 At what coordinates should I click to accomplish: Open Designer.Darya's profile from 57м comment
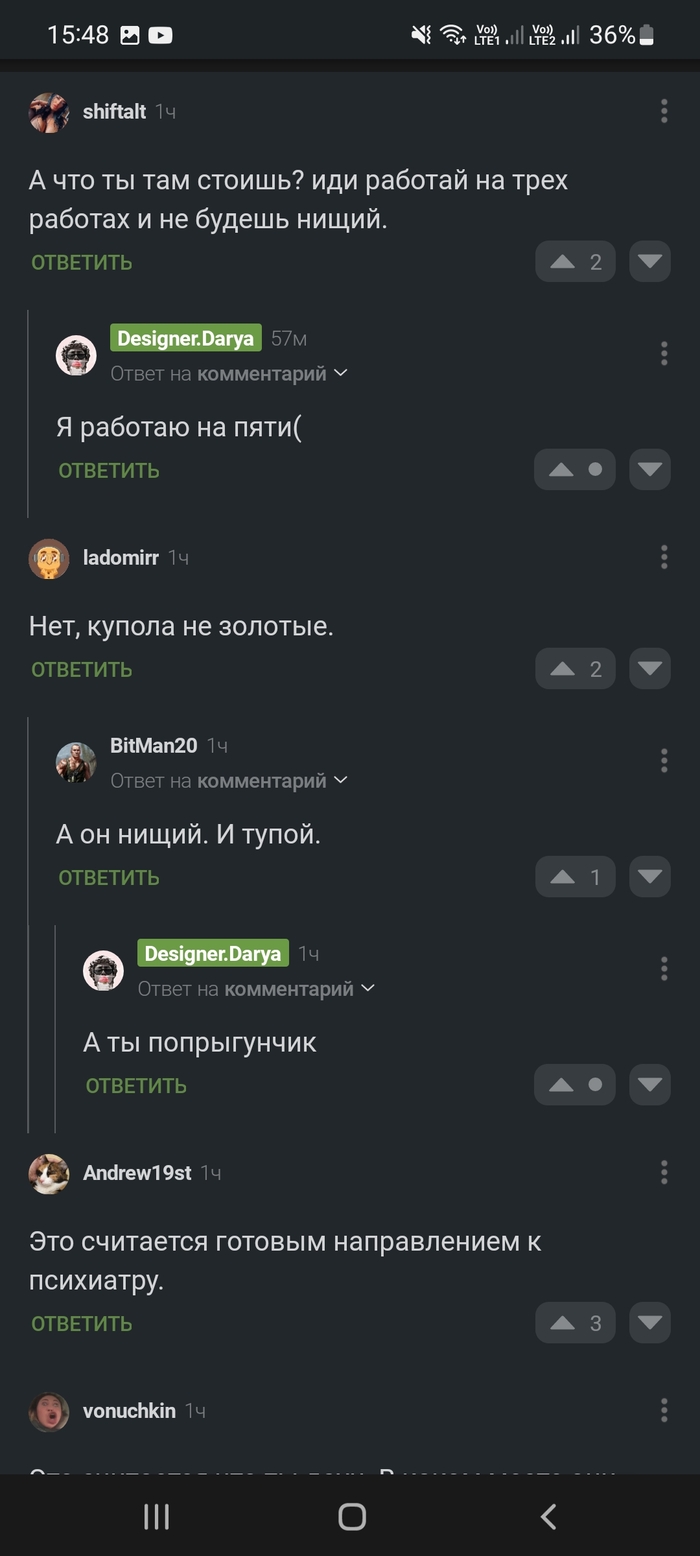185,339
